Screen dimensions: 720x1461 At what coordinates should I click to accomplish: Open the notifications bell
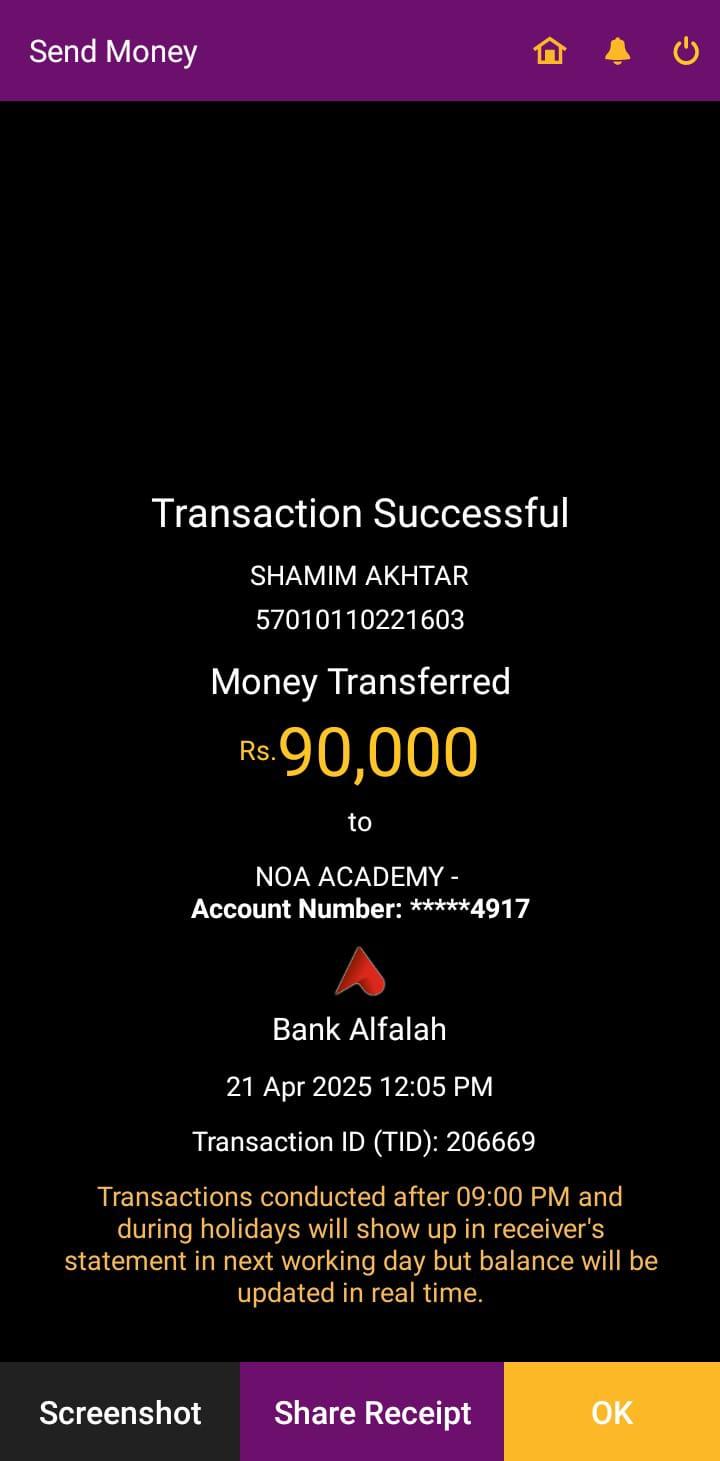618,51
